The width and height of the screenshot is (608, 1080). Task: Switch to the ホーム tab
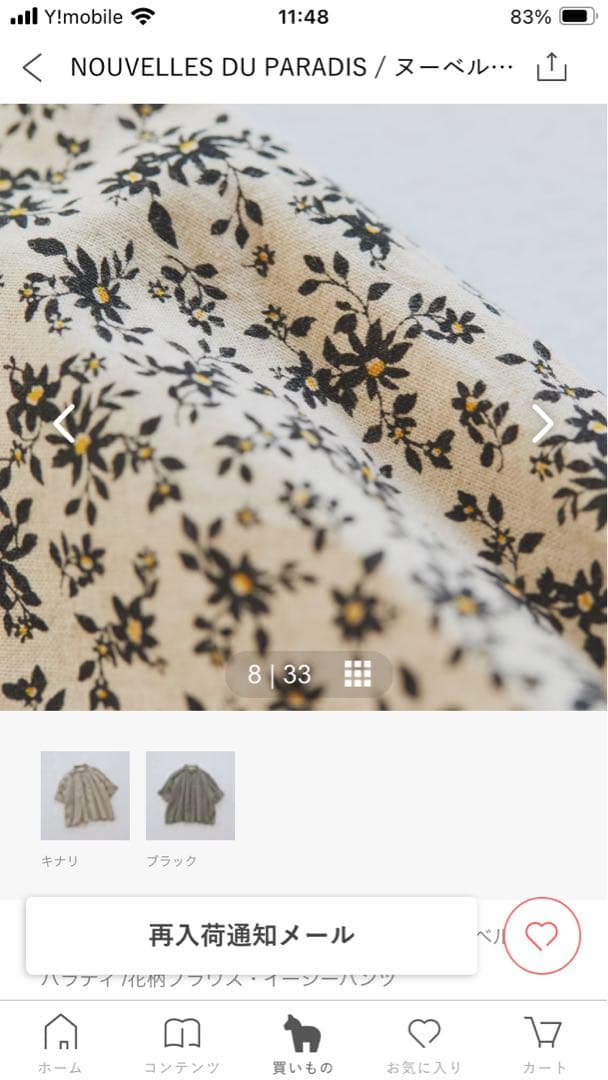pos(60,1043)
